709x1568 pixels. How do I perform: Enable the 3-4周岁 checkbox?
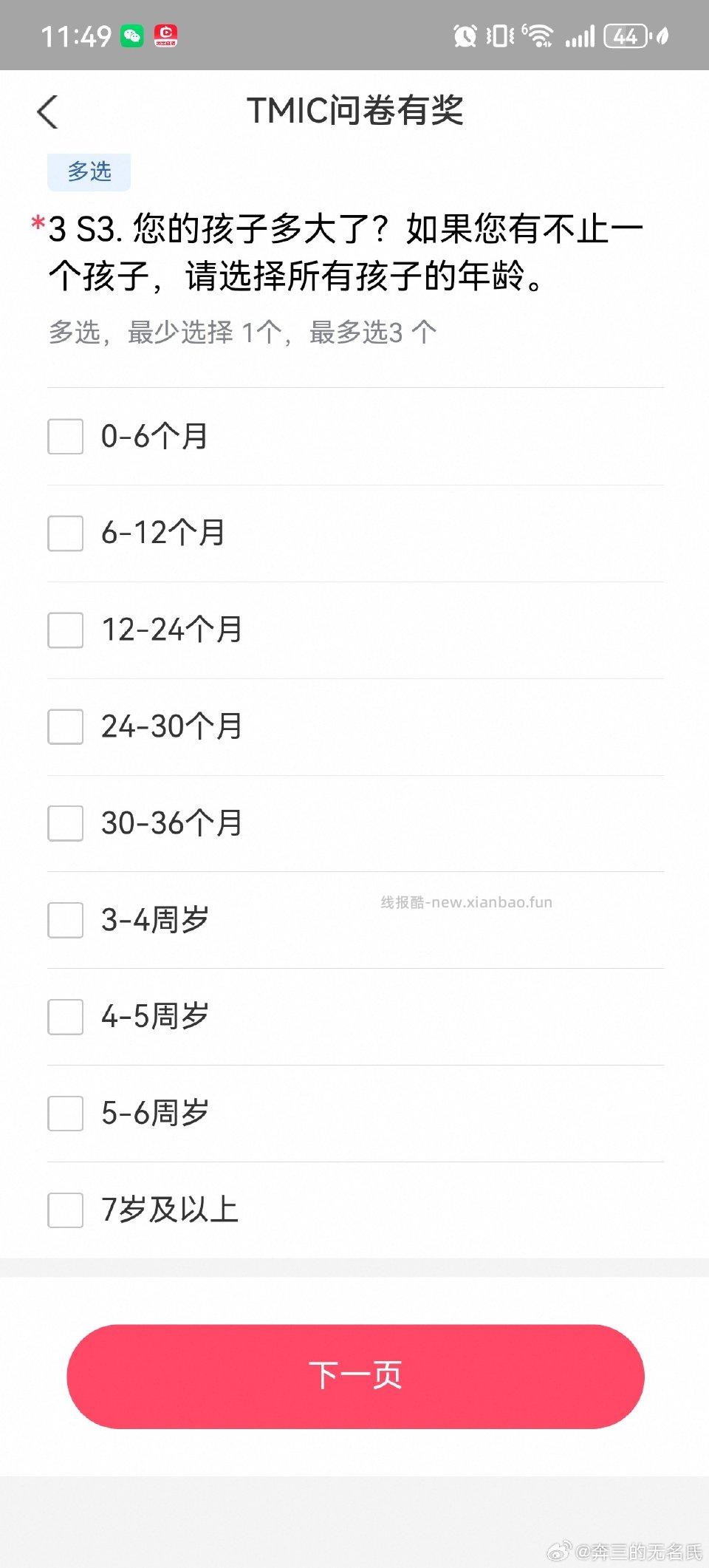(65, 921)
